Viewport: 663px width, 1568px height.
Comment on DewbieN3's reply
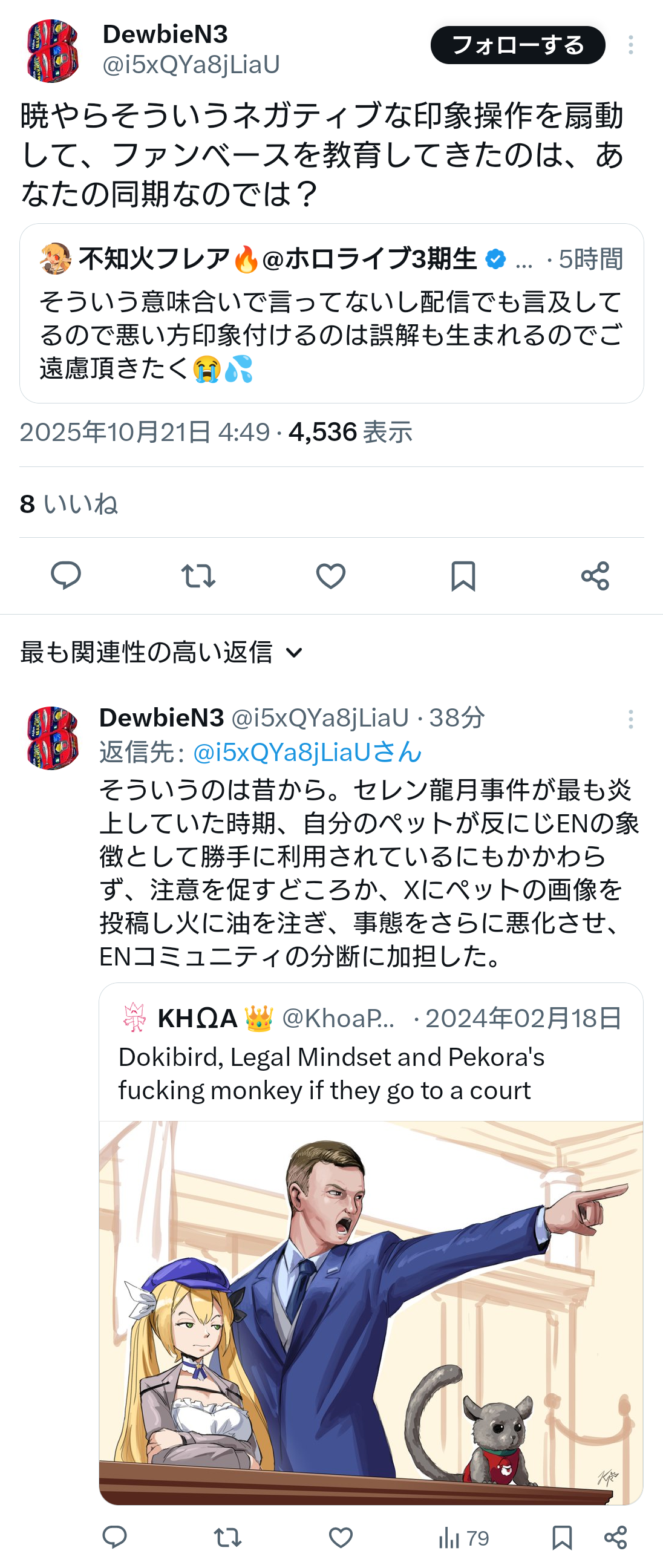click(114, 1538)
